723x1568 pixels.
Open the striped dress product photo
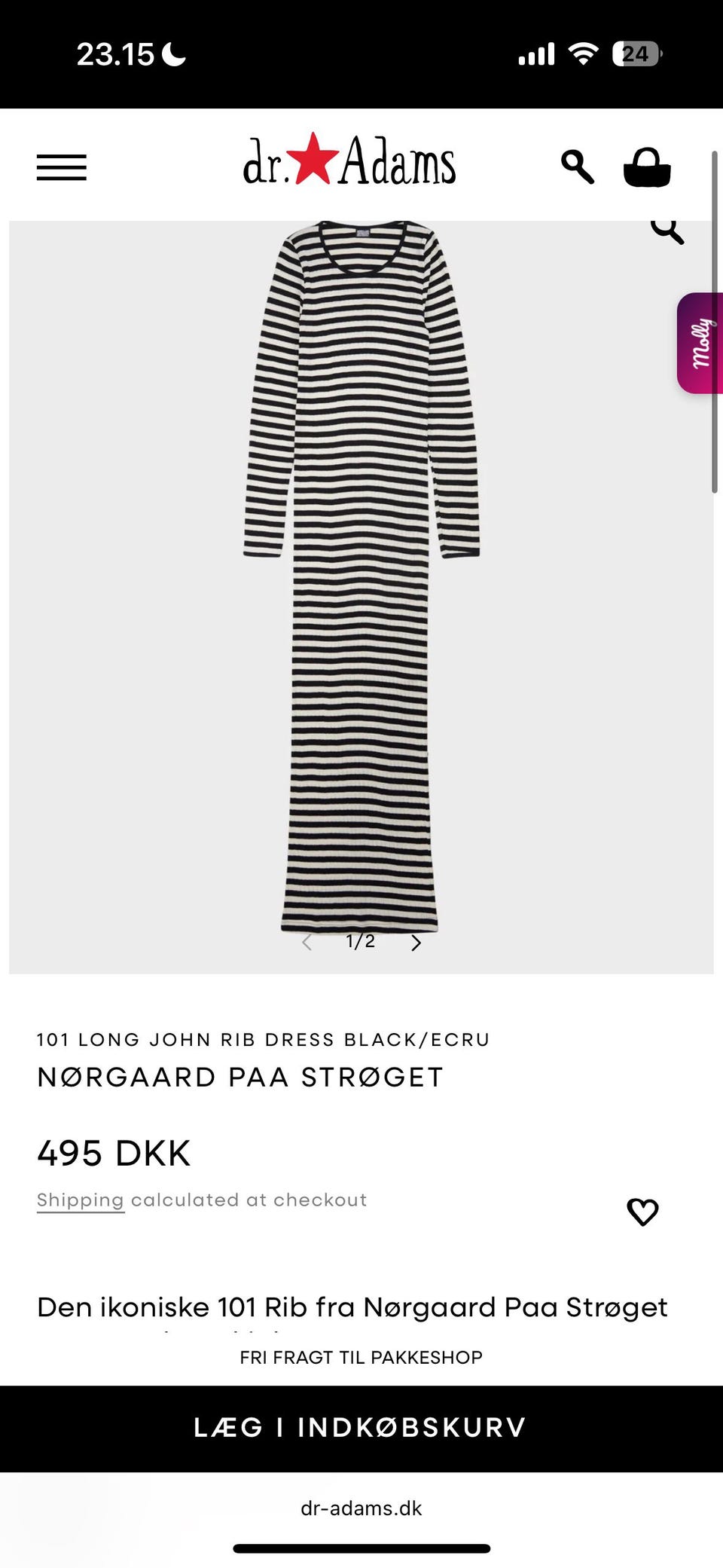tap(361, 573)
